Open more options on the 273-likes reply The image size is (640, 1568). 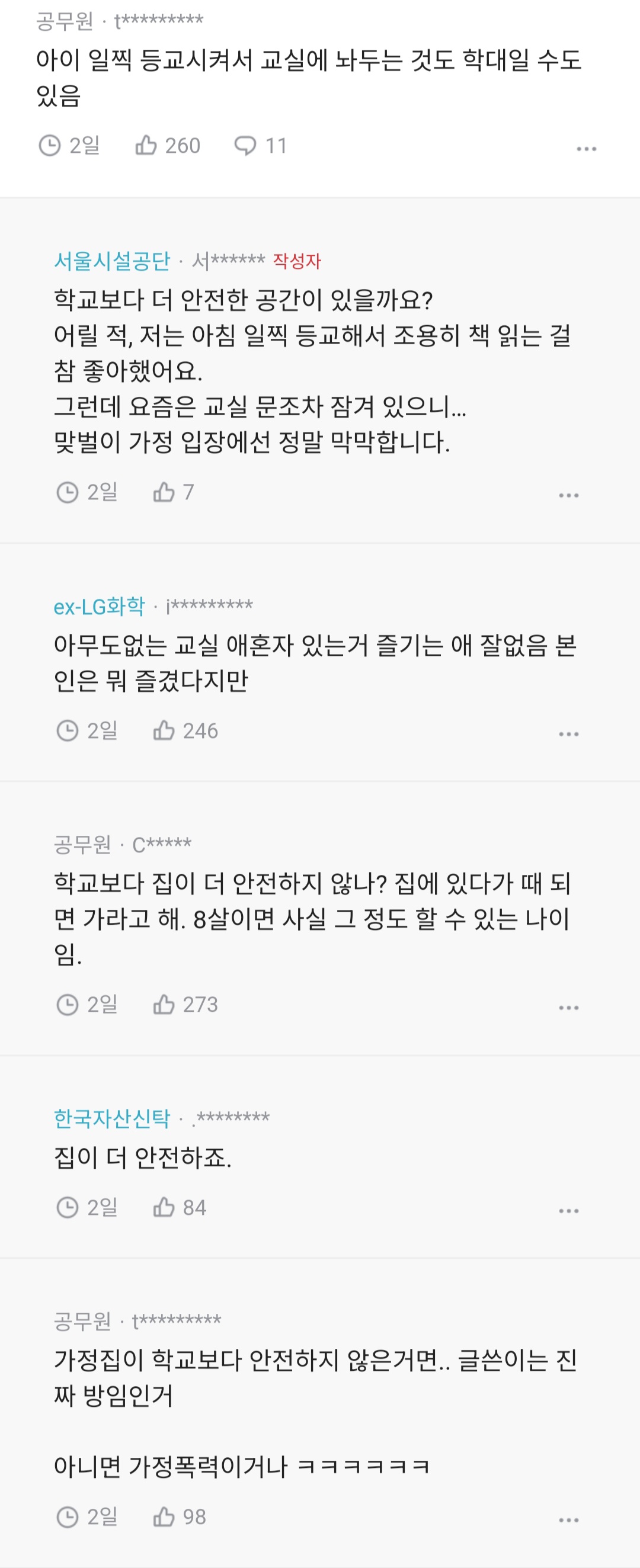[568, 1008]
